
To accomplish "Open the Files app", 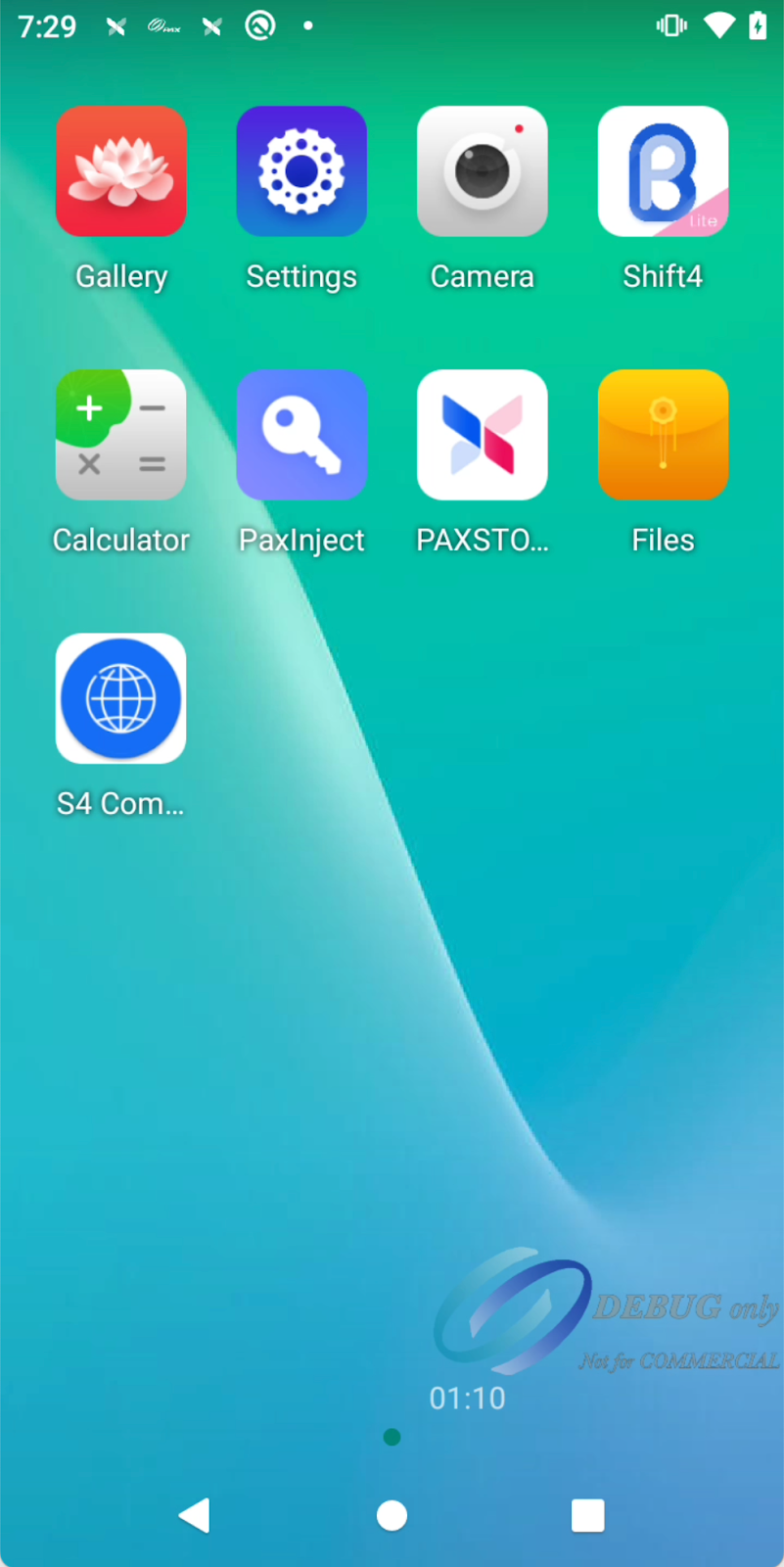I will [x=663, y=435].
